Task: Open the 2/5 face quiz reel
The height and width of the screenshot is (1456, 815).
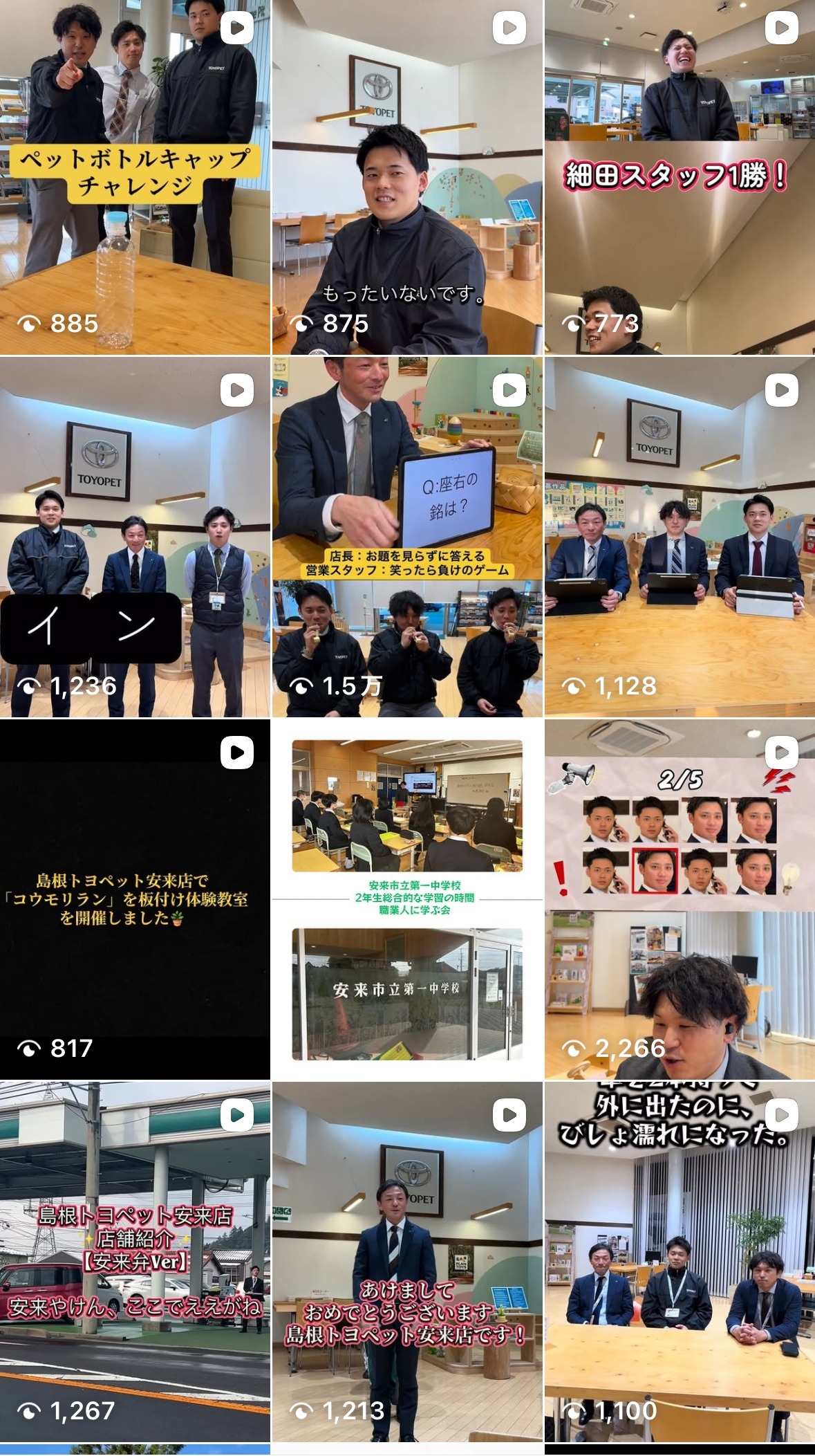Action: click(x=680, y=899)
